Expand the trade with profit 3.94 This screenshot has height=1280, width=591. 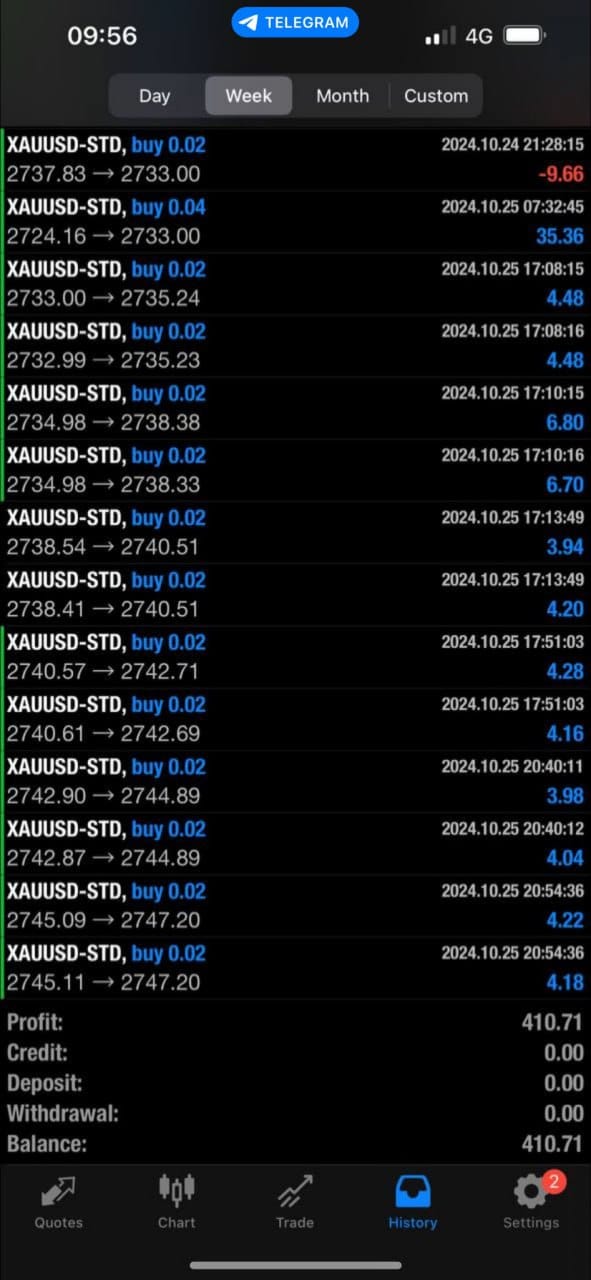click(295, 533)
